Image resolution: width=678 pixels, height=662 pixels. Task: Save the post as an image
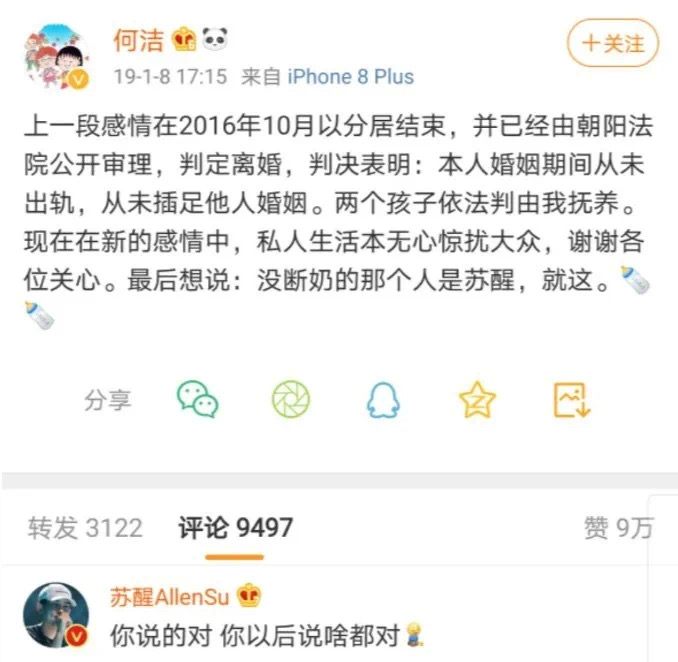[572, 399]
